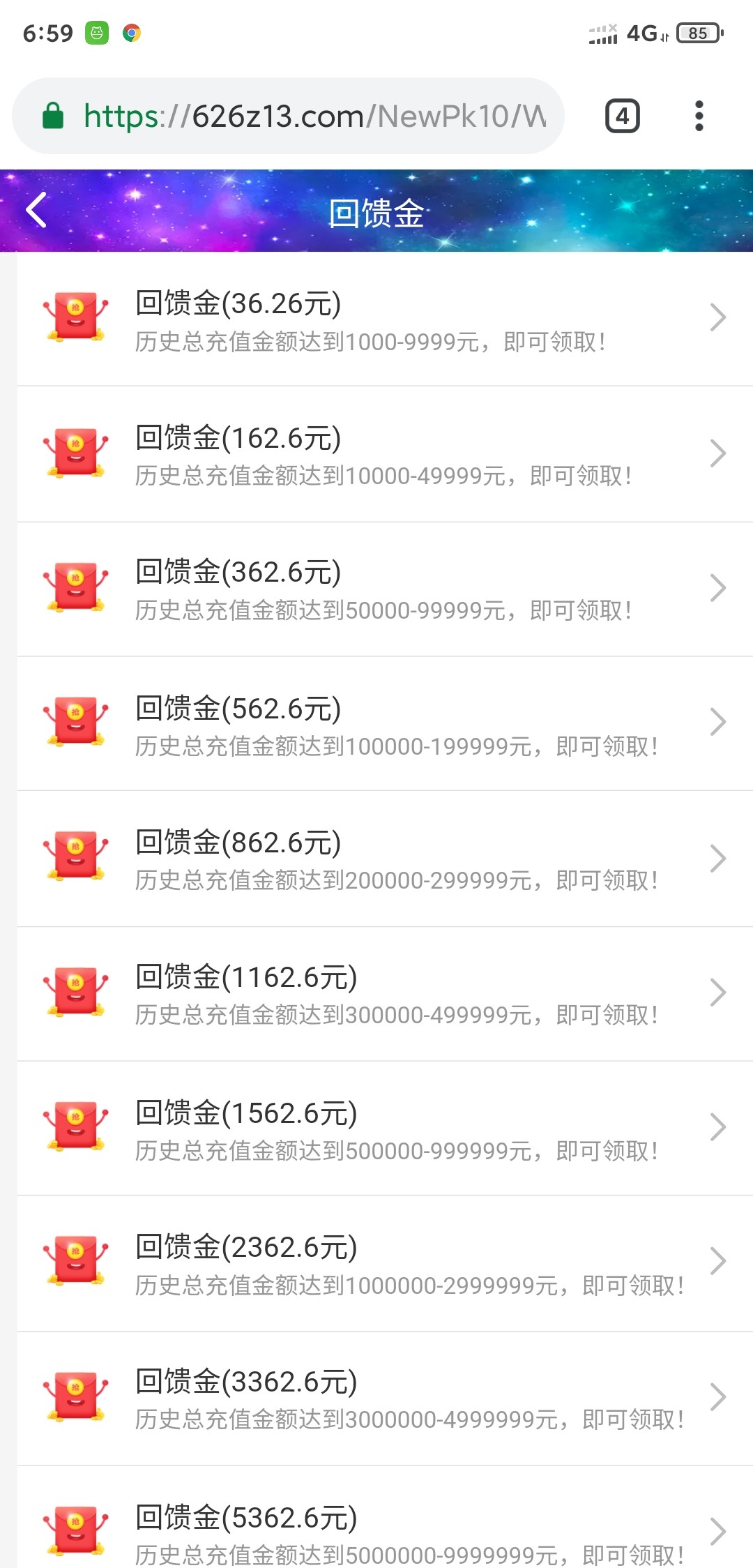View the 回馈金(2362.6元) reward
This screenshot has width=753, height=1568.
coord(383,1262)
